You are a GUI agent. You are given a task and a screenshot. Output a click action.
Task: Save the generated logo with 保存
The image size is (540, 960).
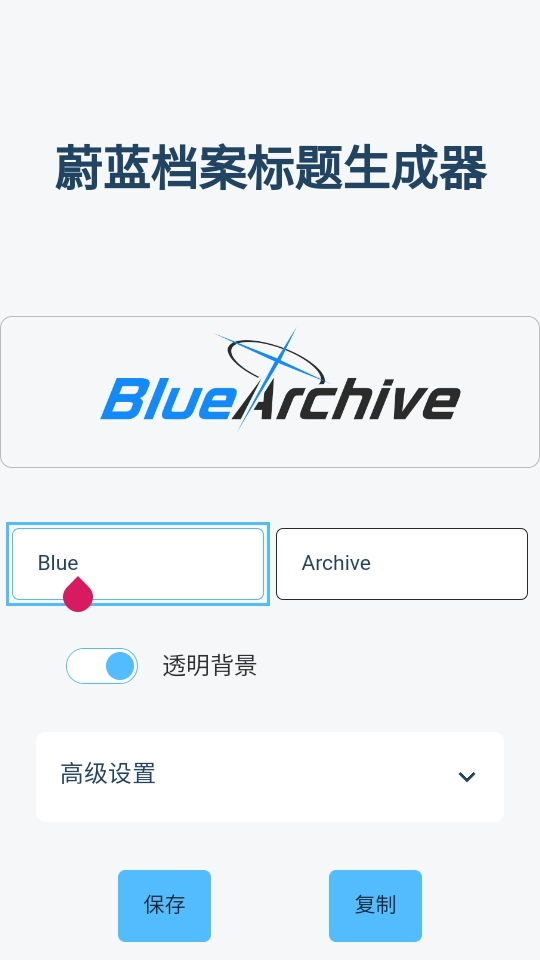click(164, 906)
